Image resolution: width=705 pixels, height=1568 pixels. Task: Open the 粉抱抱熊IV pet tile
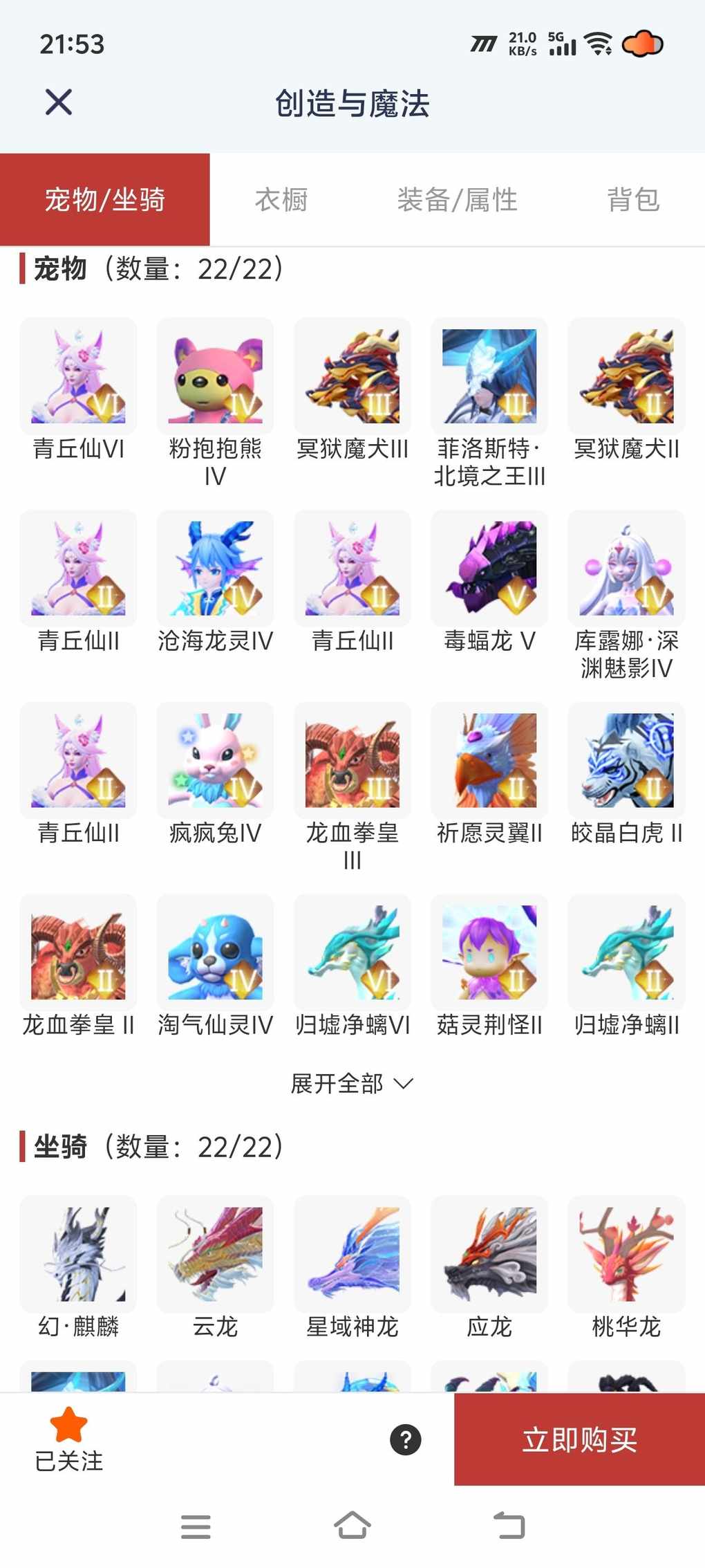(x=215, y=376)
